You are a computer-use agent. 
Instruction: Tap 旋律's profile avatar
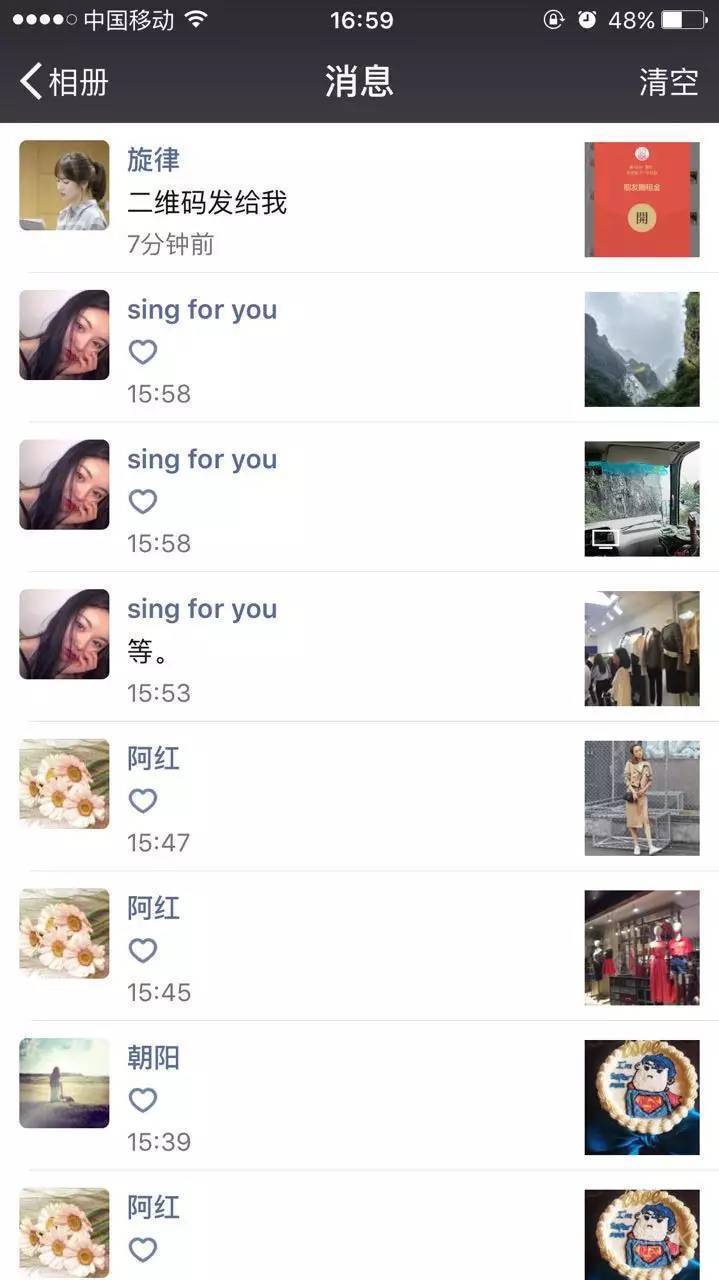(x=64, y=185)
